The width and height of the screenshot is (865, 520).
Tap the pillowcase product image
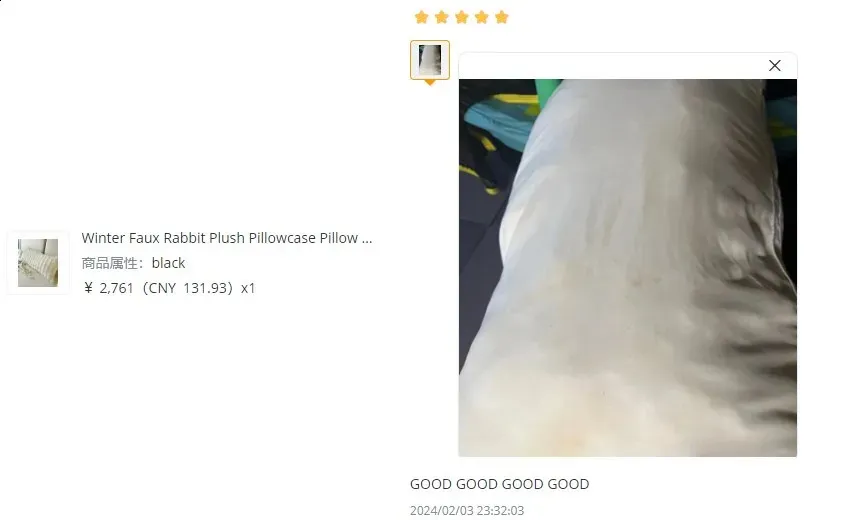38,262
